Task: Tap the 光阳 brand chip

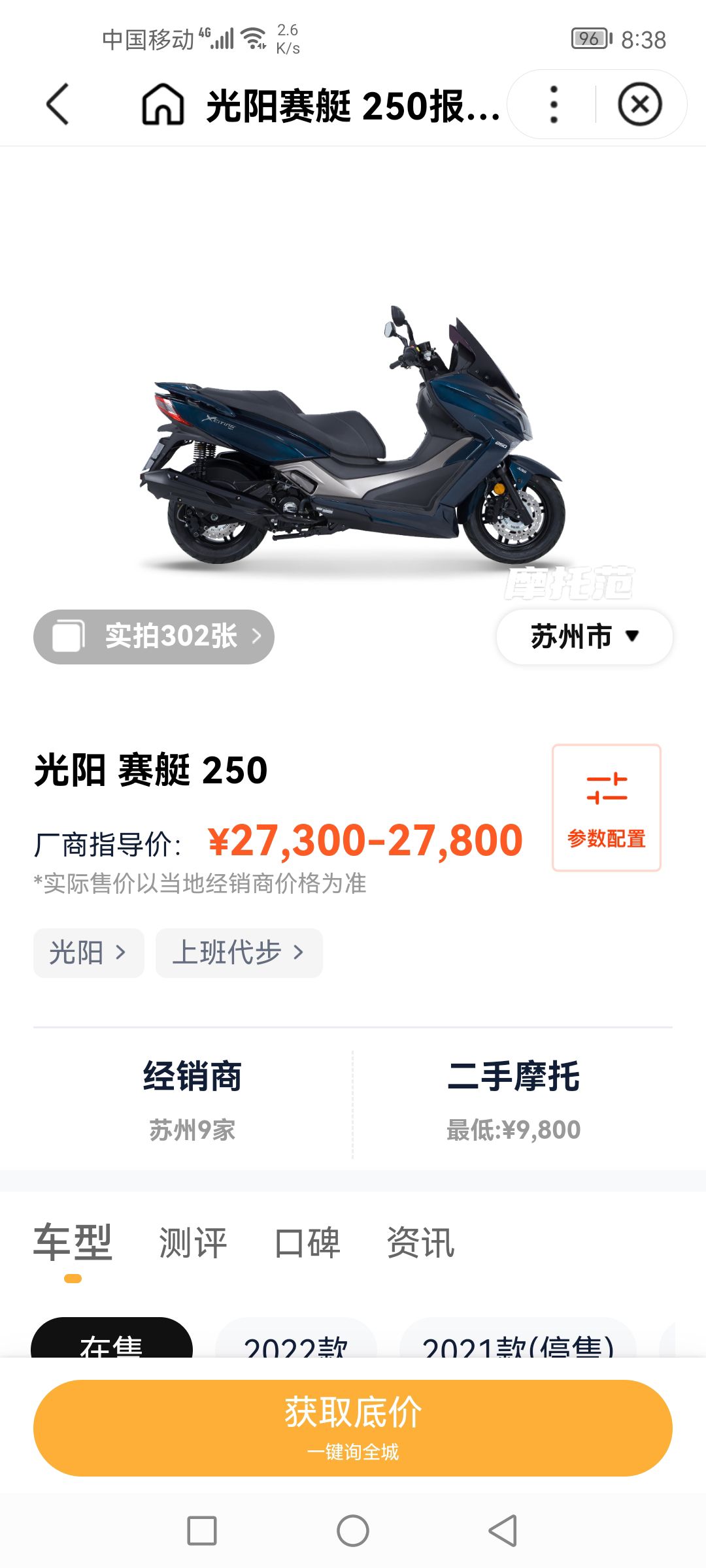Action: (x=88, y=953)
